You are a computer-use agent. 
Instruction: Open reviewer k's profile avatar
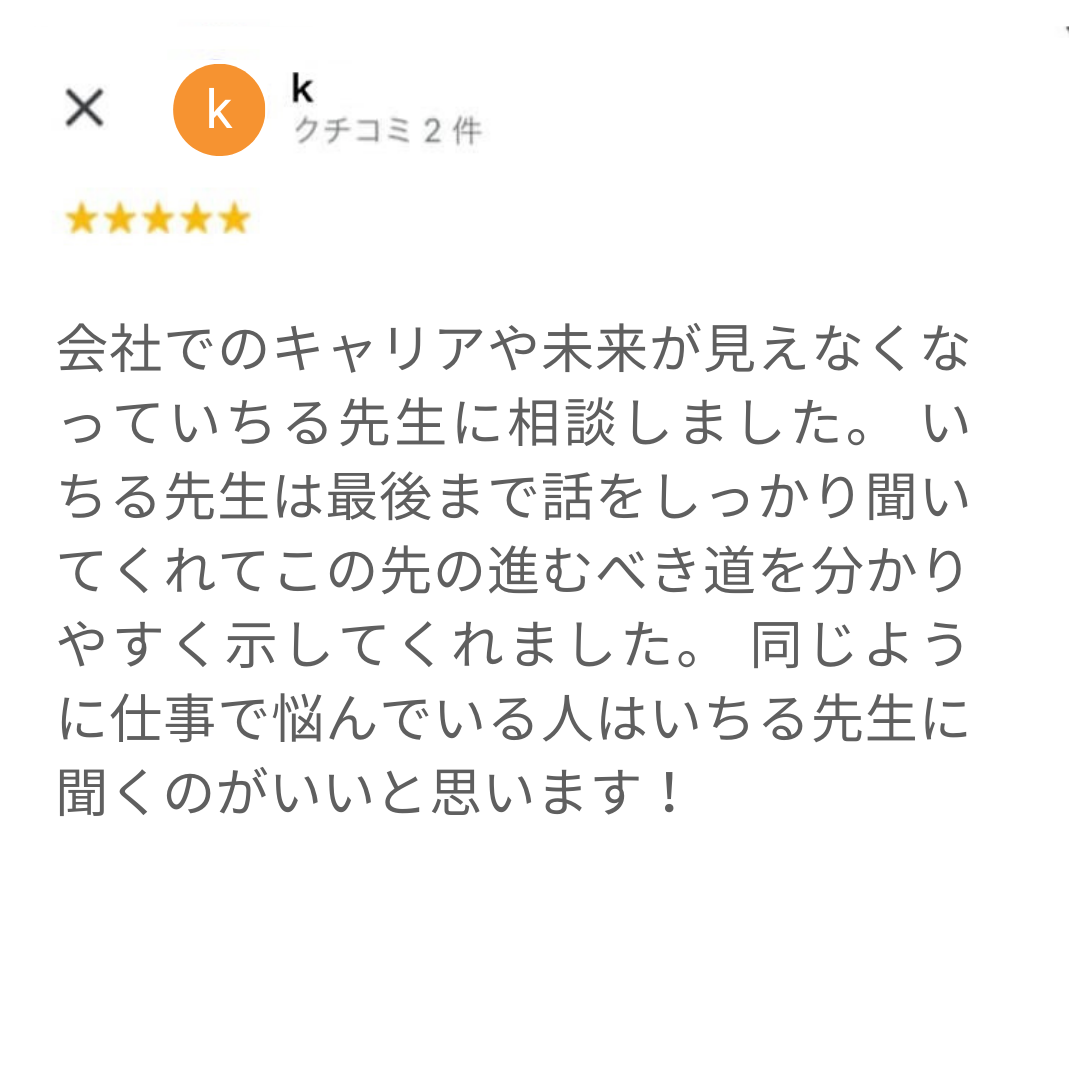coord(219,110)
